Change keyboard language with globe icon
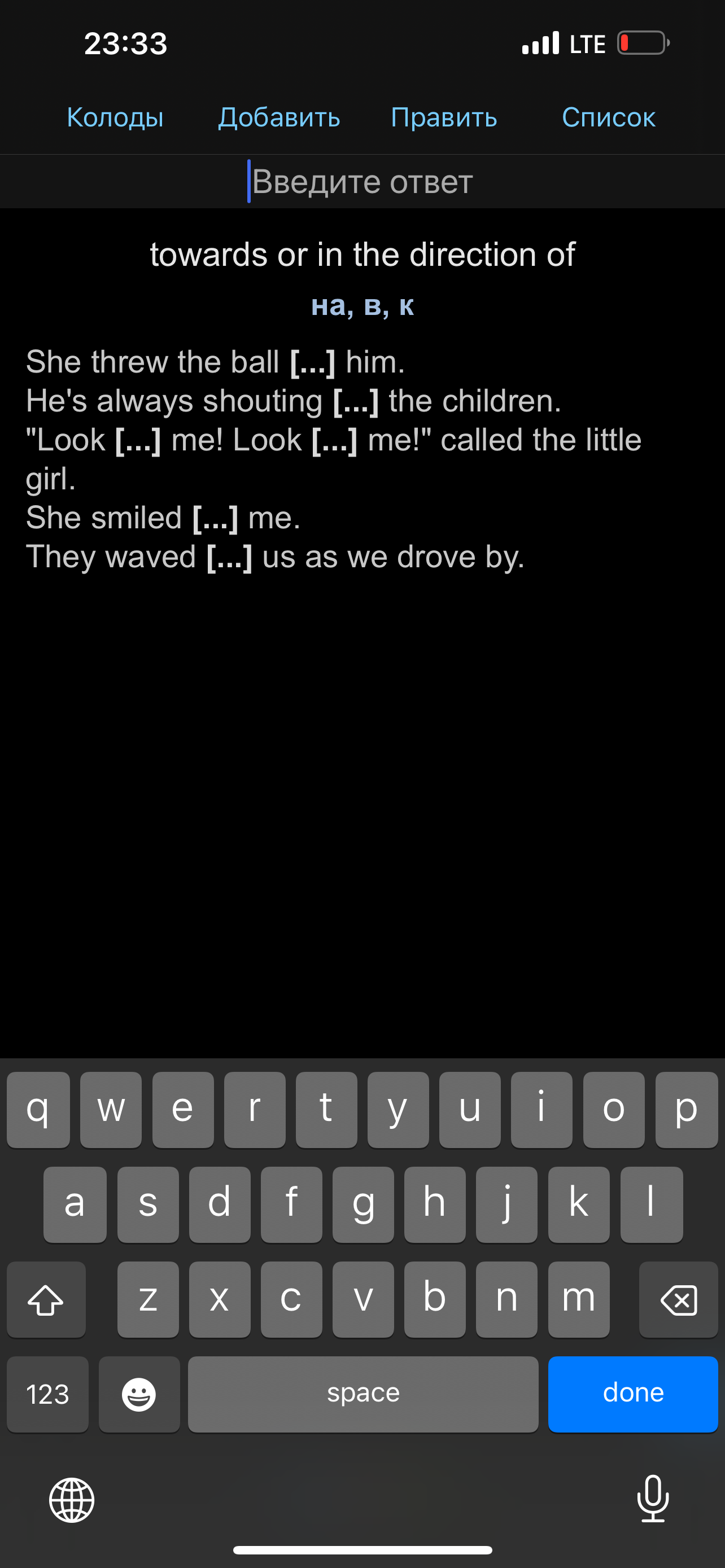 [72, 1499]
